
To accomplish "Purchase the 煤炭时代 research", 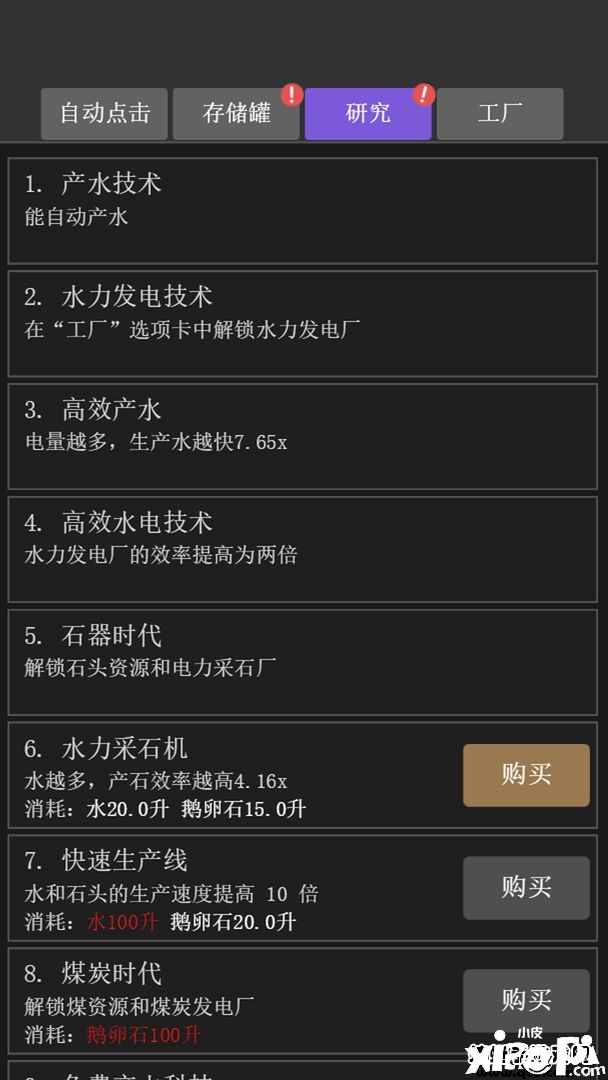I will point(526,999).
